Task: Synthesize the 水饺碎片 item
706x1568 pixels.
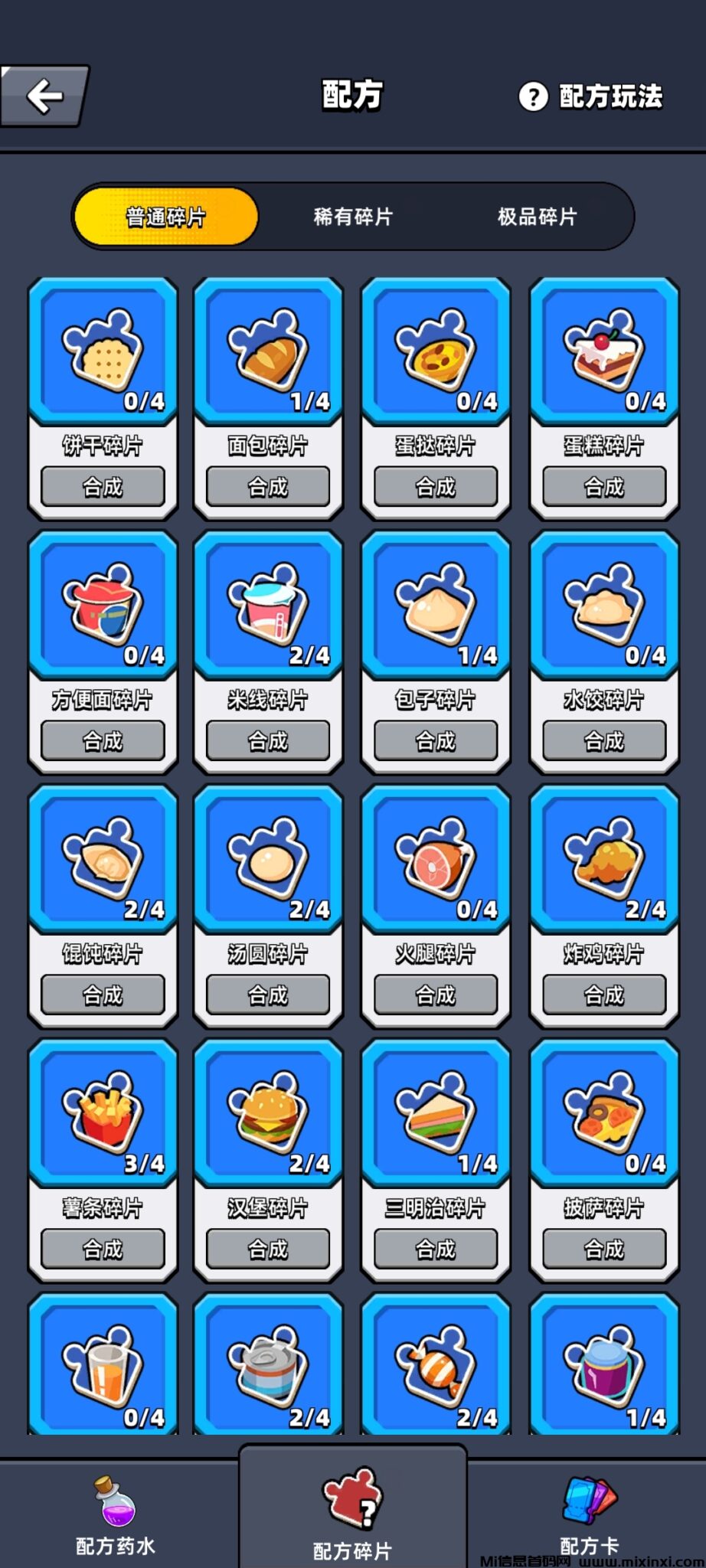Action: pyautogui.click(x=603, y=741)
